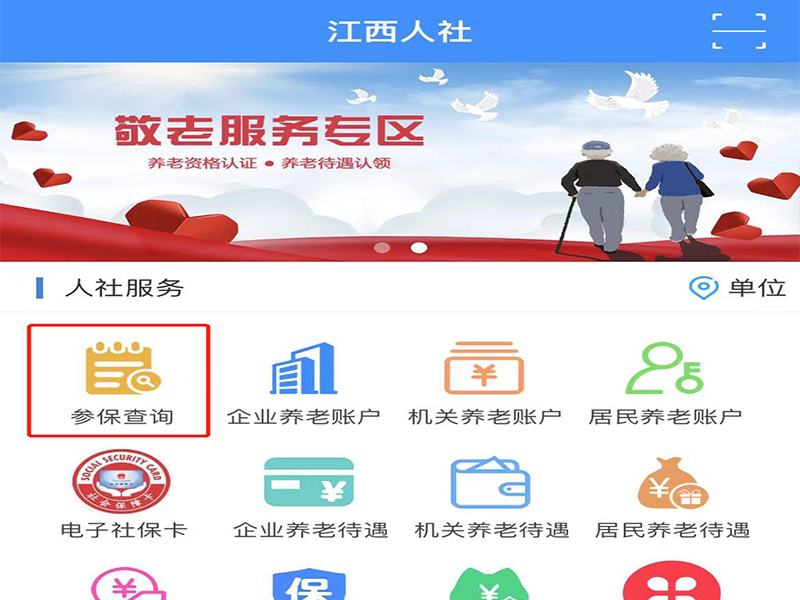Screen dimensions: 800x600
Task: Open 机关养老待遇
Action: [x=491, y=496]
